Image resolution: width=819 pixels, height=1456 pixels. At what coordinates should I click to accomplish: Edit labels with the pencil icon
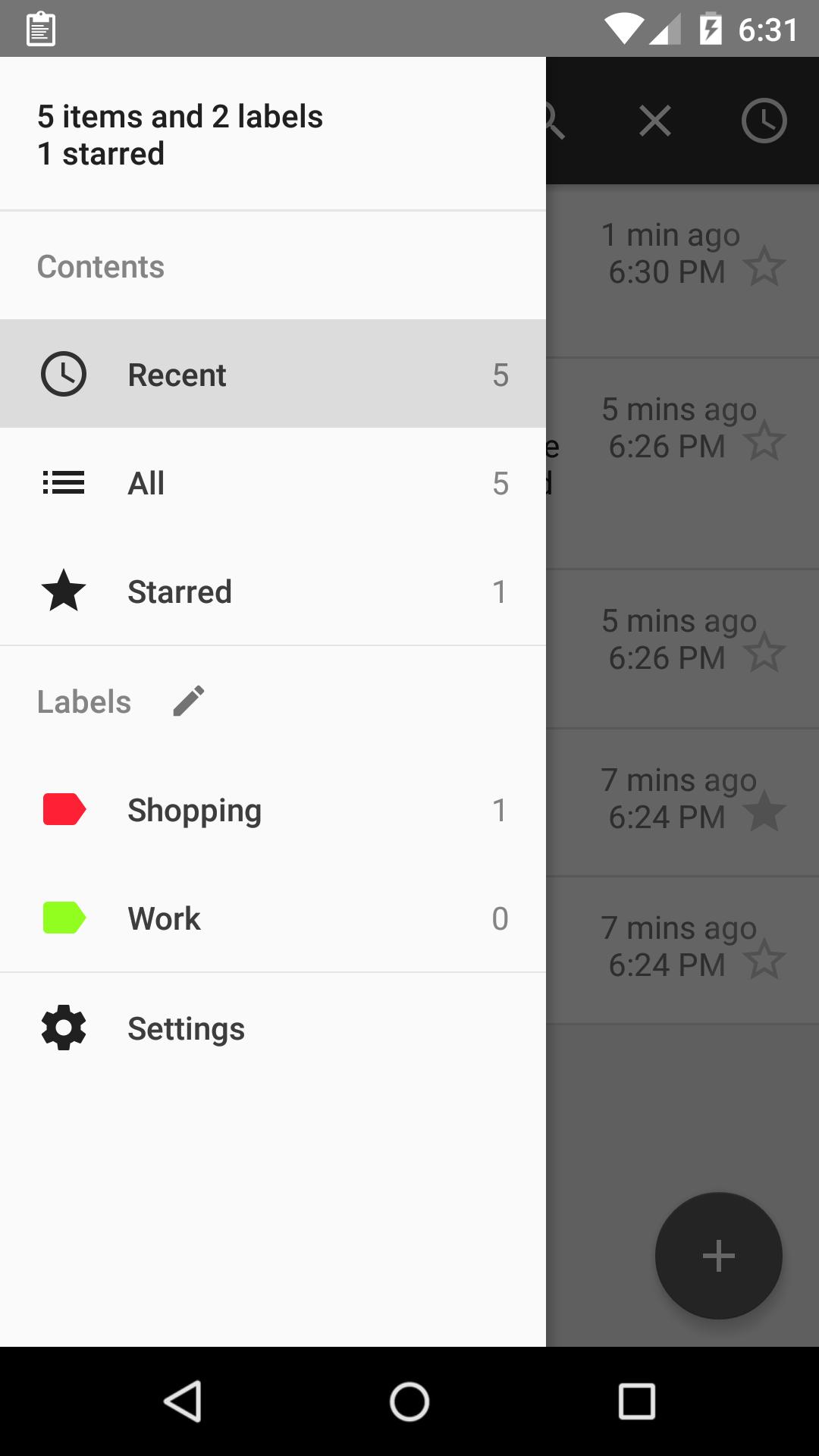tap(189, 701)
